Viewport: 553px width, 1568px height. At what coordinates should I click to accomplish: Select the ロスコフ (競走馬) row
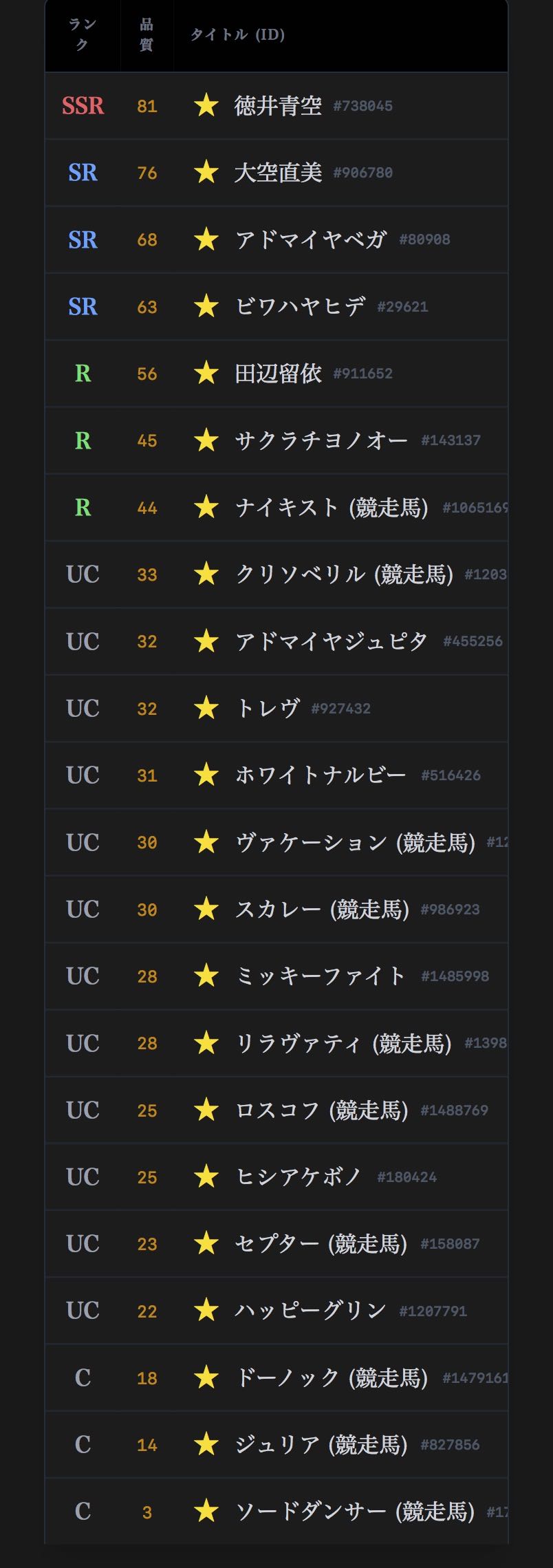pos(321,1110)
